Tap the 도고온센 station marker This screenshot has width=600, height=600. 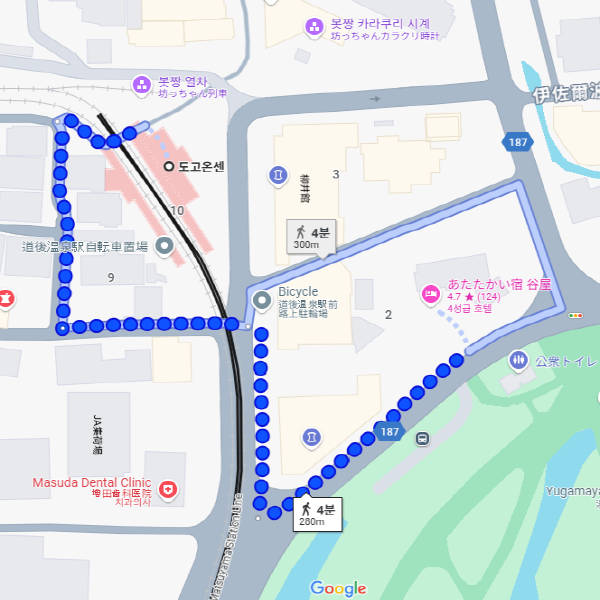(x=169, y=165)
